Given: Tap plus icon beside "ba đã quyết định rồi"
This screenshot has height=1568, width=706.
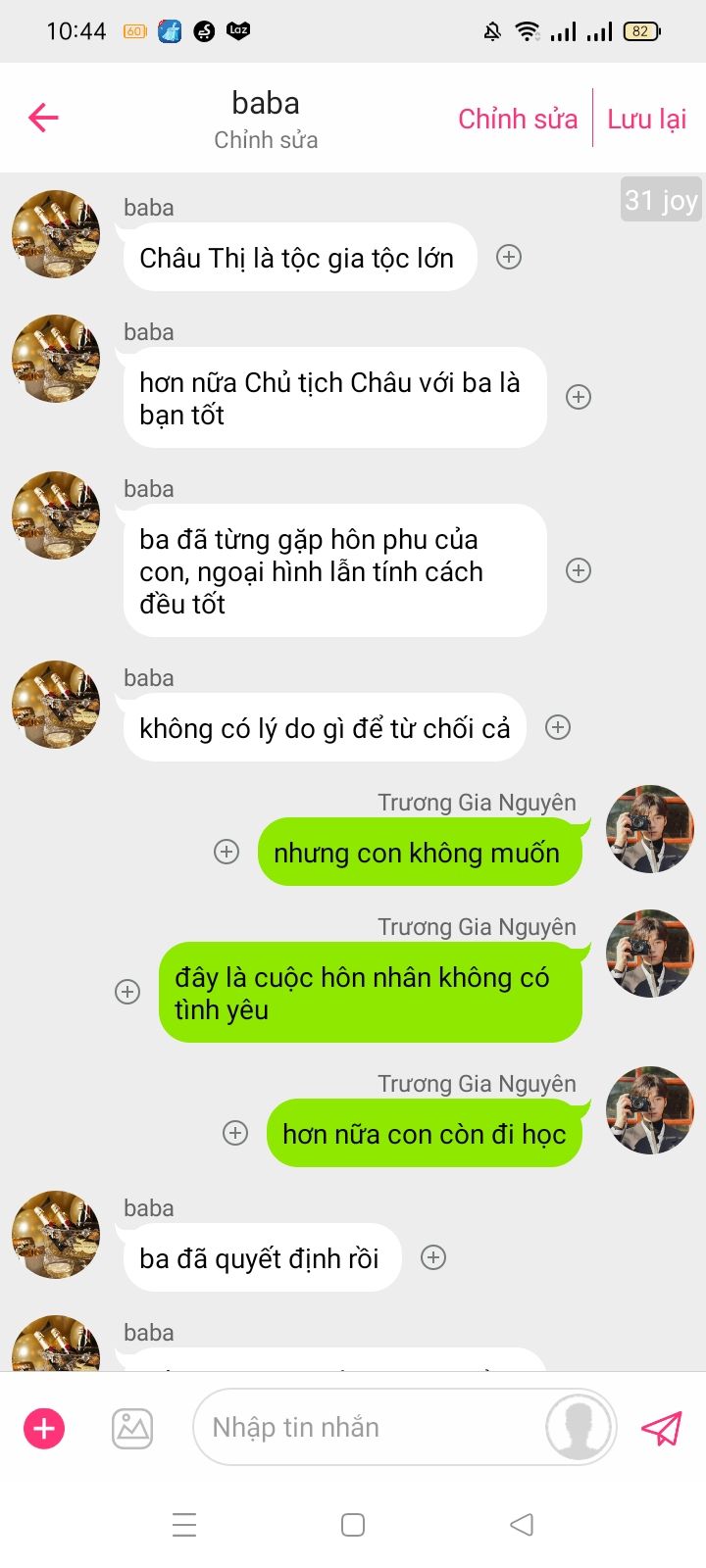Looking at the screenshot, I should (433, 1257).
